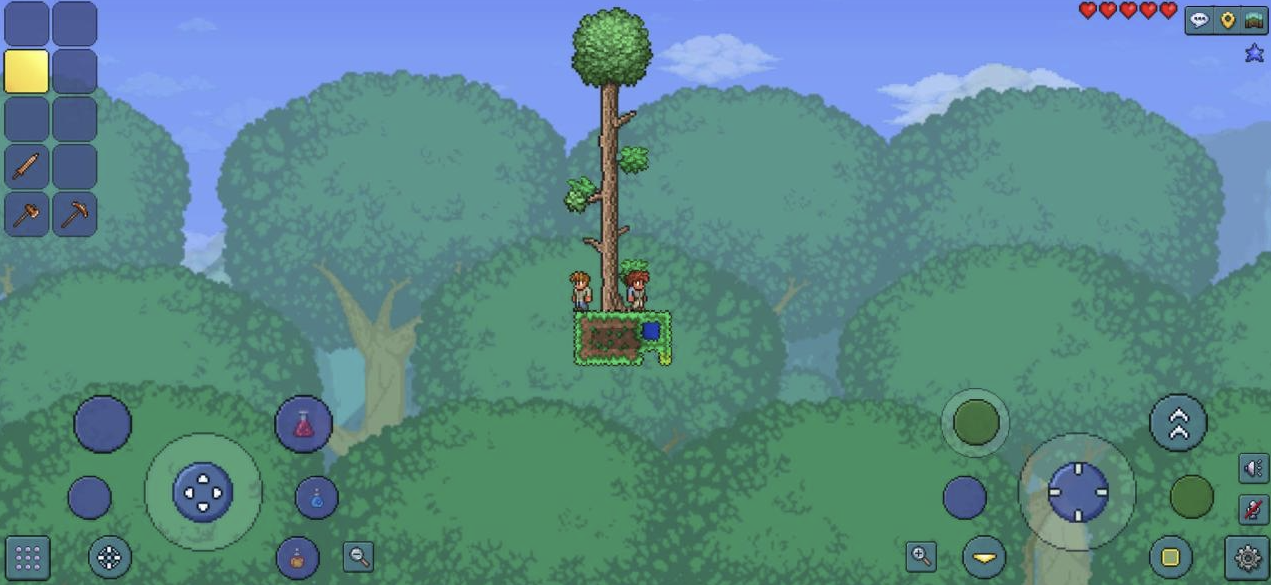Select the axe in the hotbar

click(x=27, y=213)
